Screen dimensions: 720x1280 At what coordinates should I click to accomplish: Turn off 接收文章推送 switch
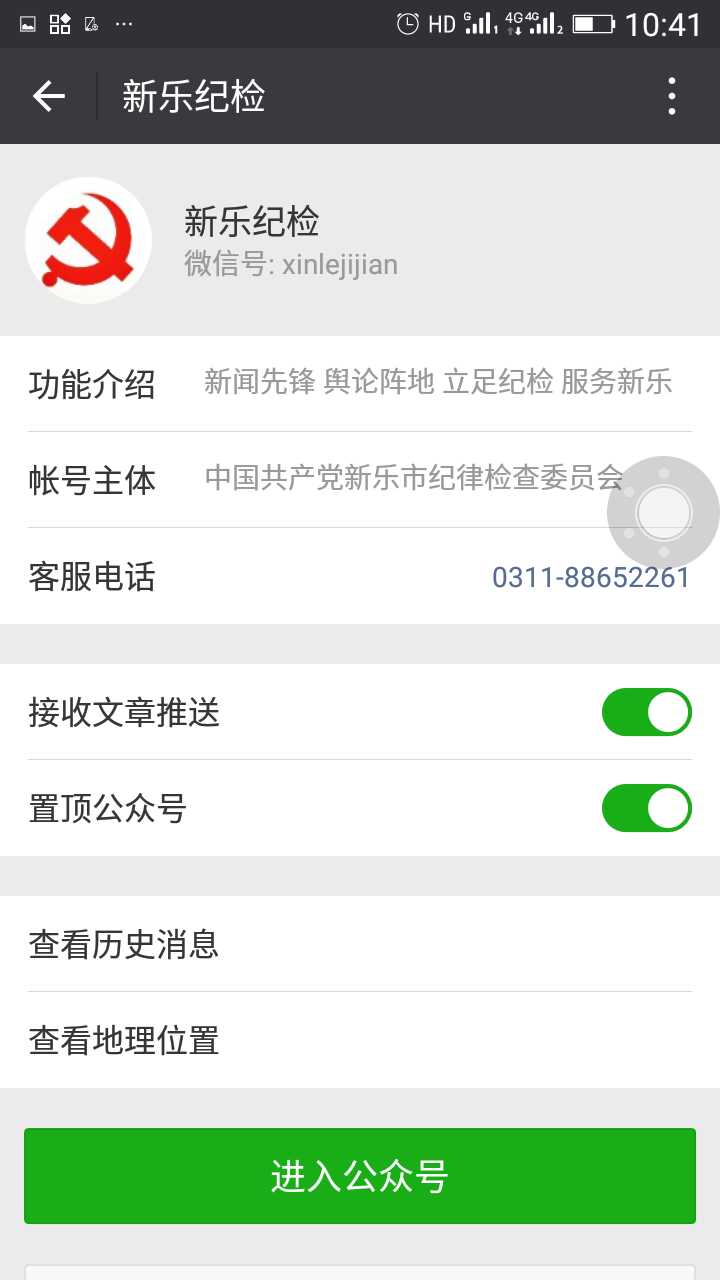(x=646, y=712)
